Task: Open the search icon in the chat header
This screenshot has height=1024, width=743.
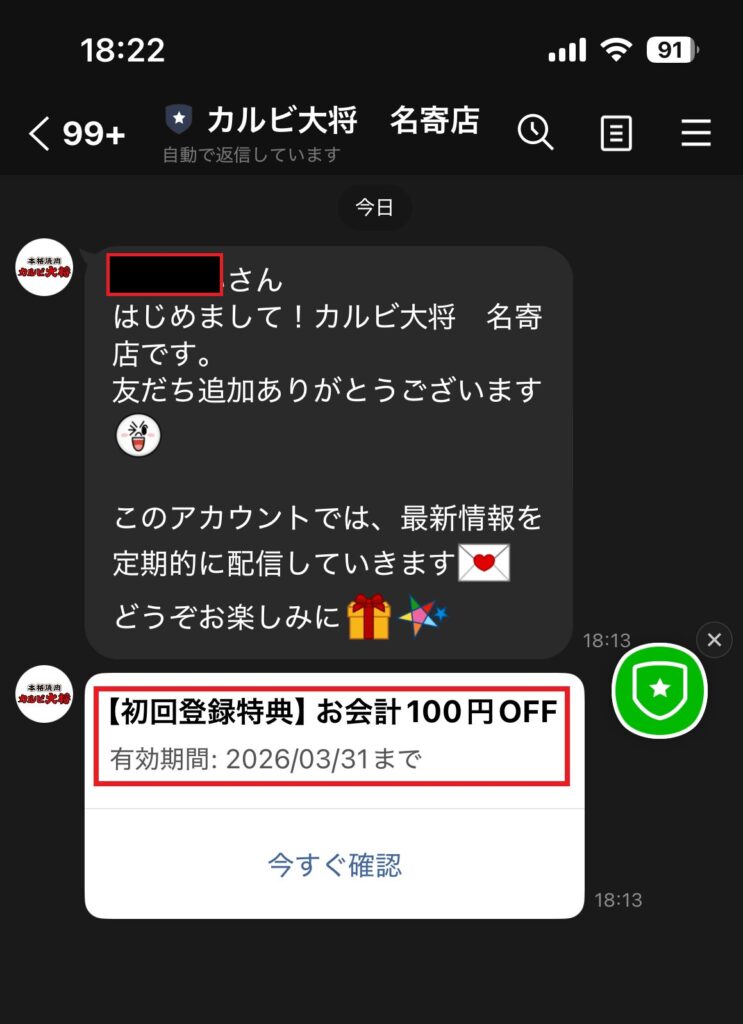Action: point(536,133)
